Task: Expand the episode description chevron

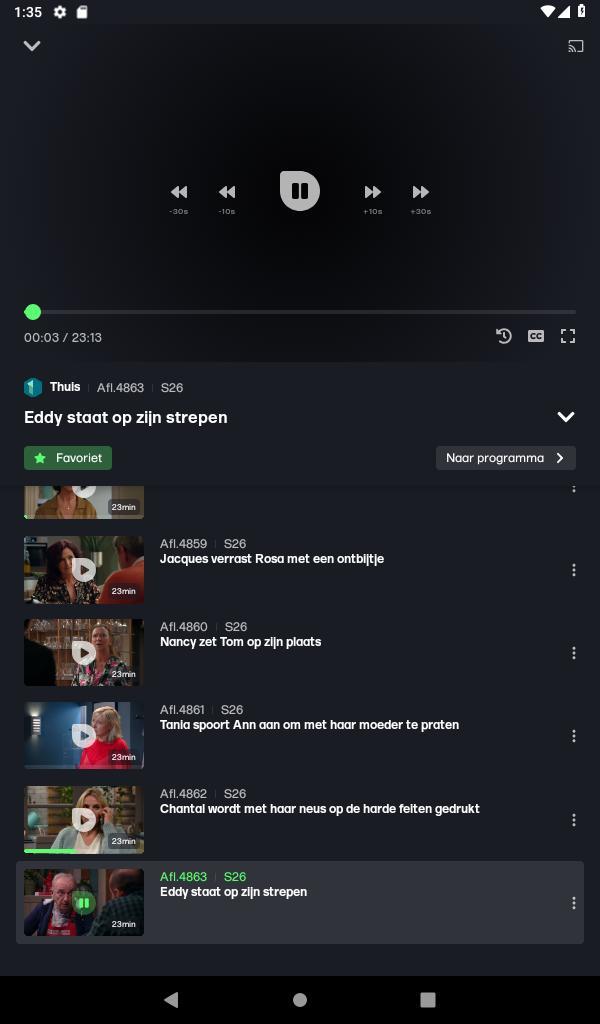Action: 566,417
